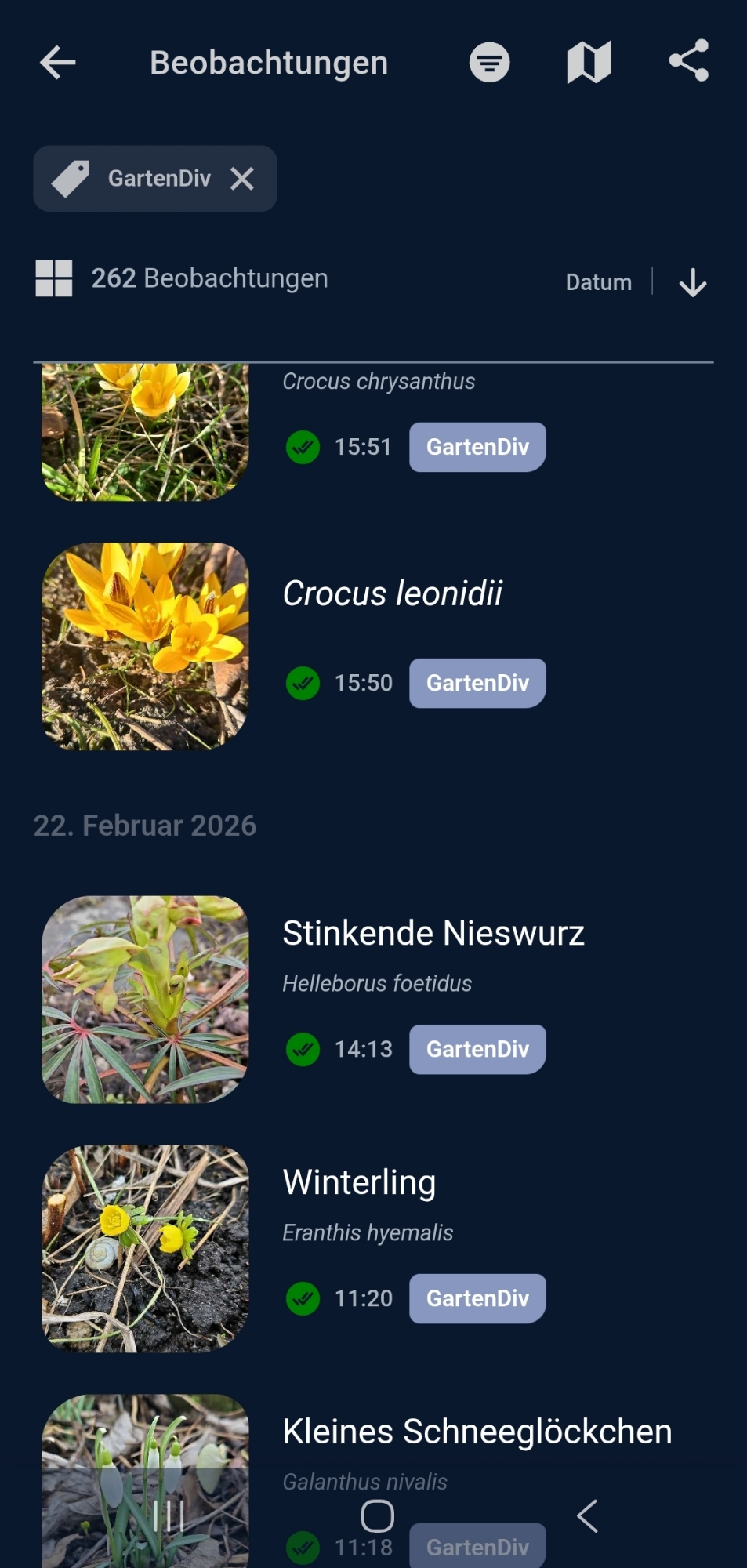Viewport: 747px width, 1568px height.
Task: Share the observations list
Action: (x=689, y=61)
